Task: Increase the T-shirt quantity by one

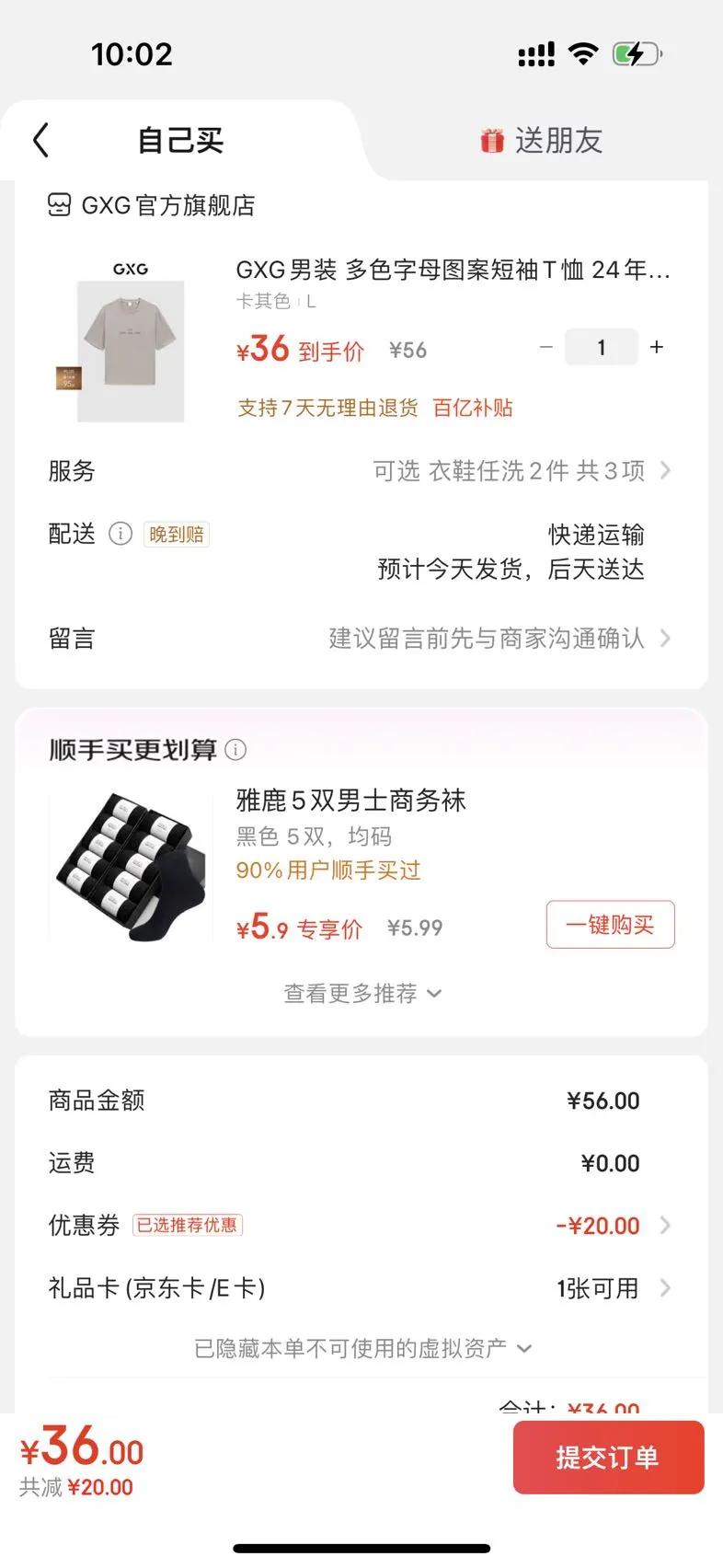Action: (x=657, y=348)
